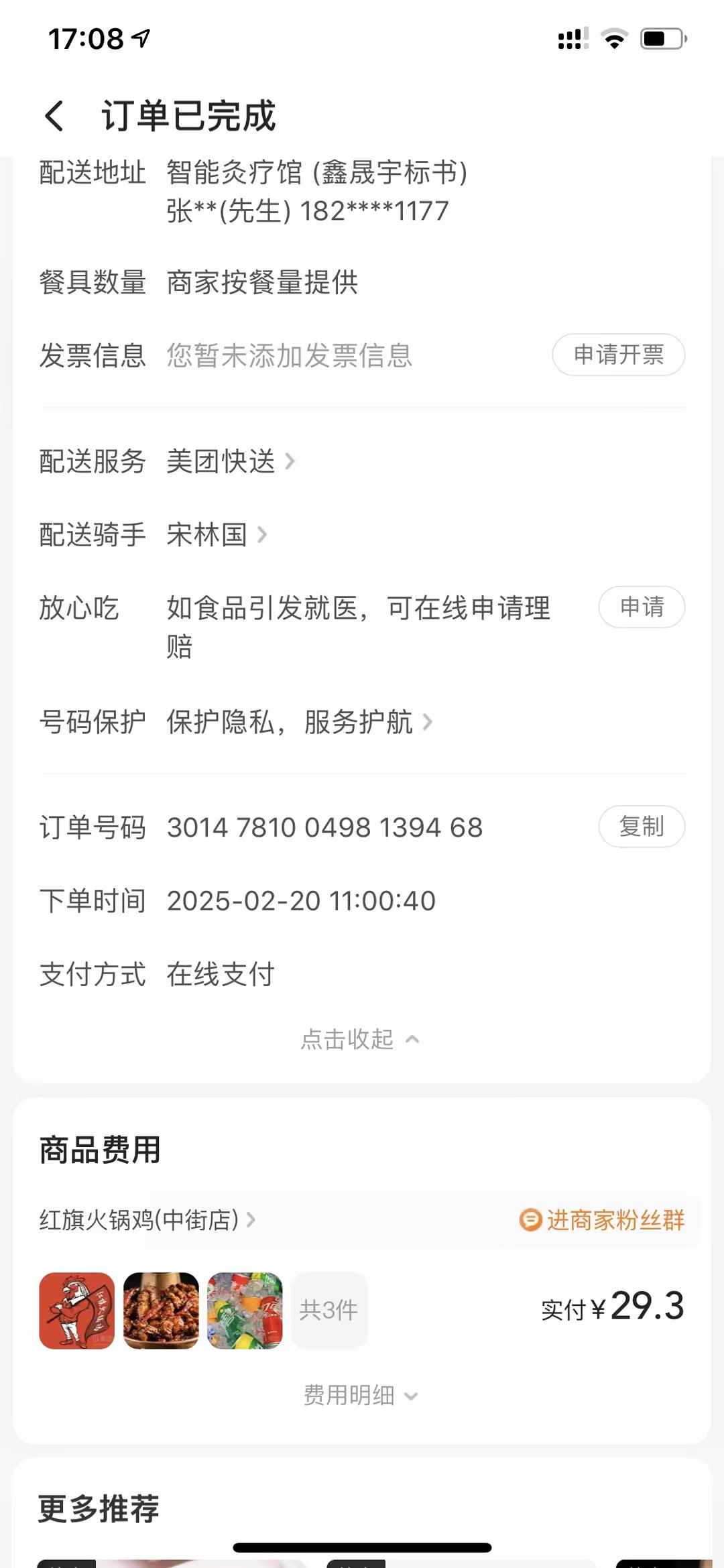This screenshot has width=724, height=1568.
Task: Go back from the completed order page
Action: tap(55, 116)
